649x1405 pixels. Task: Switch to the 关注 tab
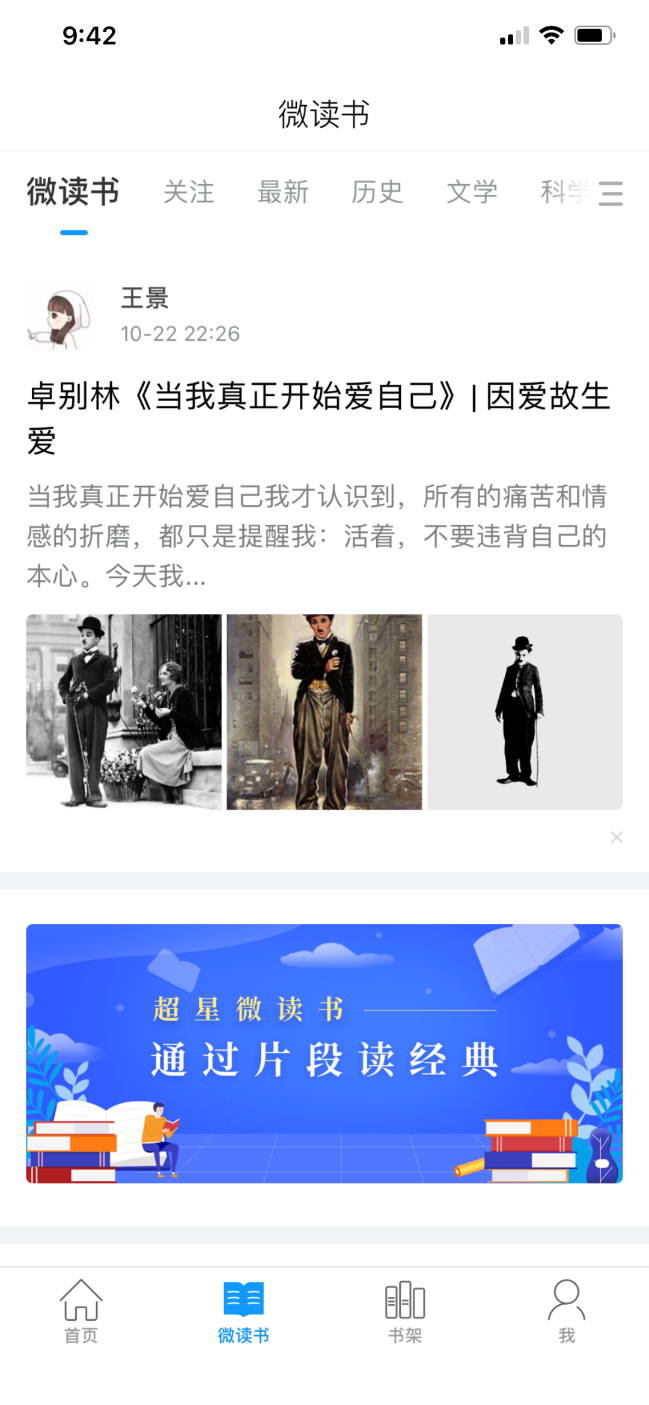(189, 191)
